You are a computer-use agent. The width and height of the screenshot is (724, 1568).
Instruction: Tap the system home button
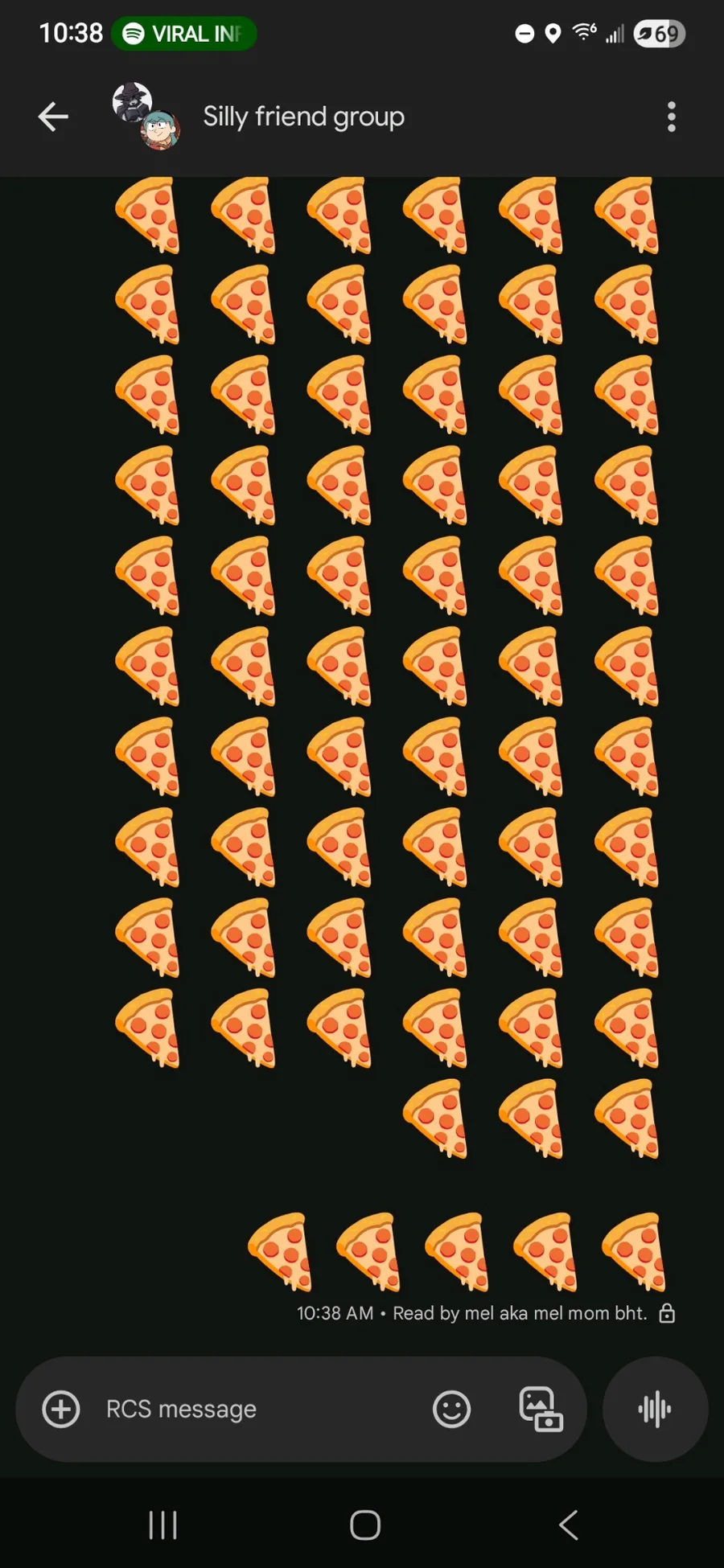365,1525
